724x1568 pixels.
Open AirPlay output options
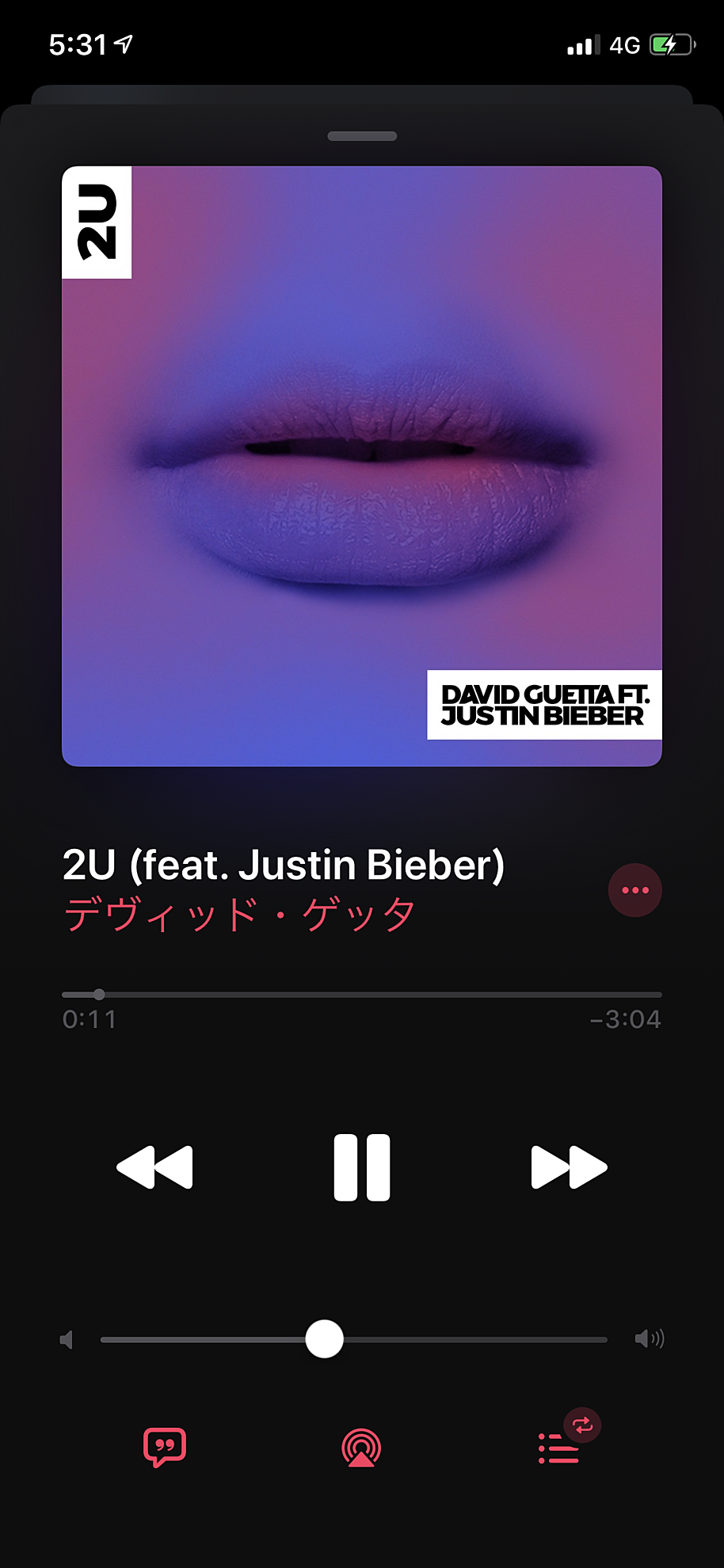coord(361,1448)
